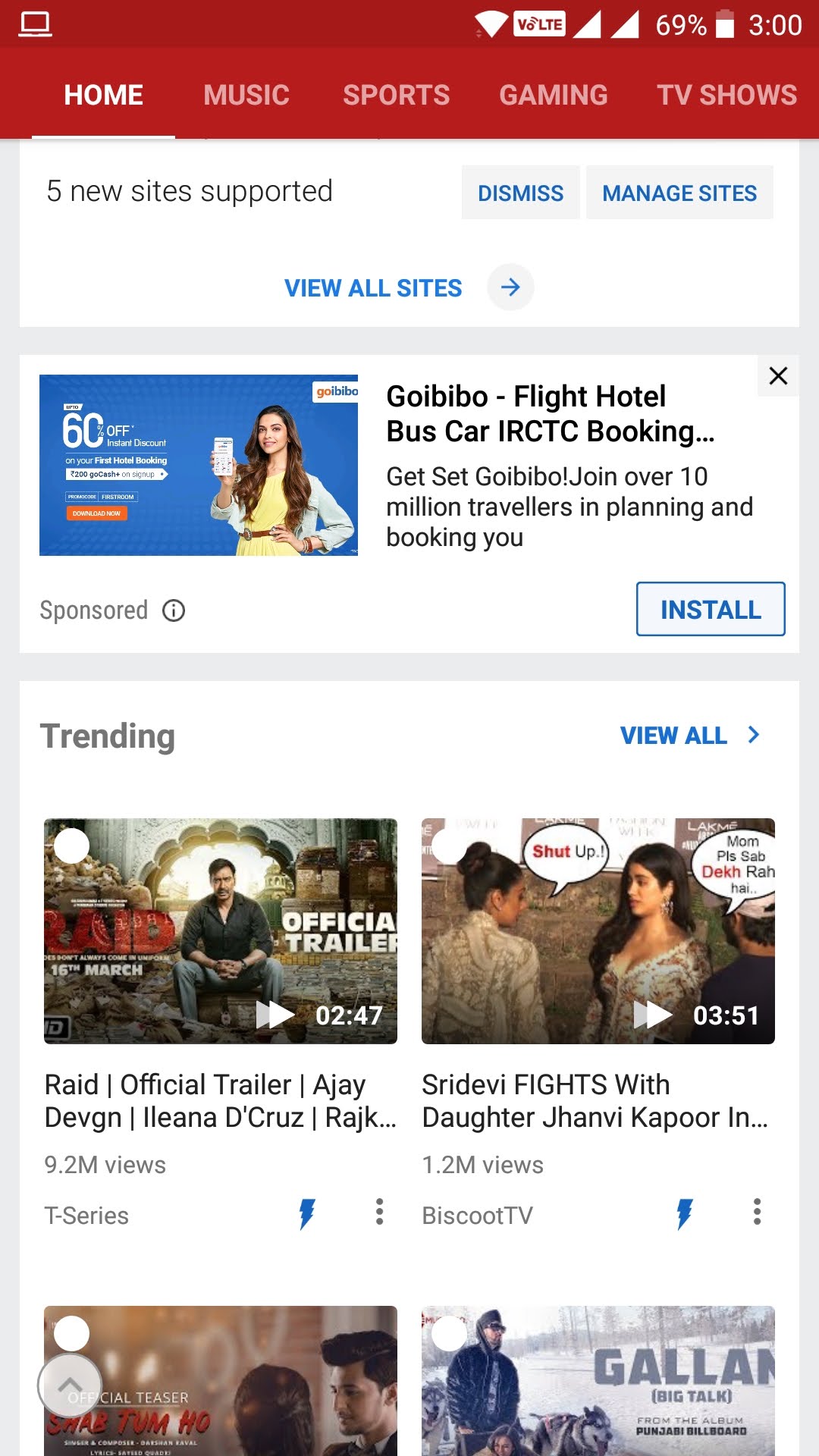Dismiss the new sites supported notice
Screen dimensions: 819x1456
tap(520, 193)
